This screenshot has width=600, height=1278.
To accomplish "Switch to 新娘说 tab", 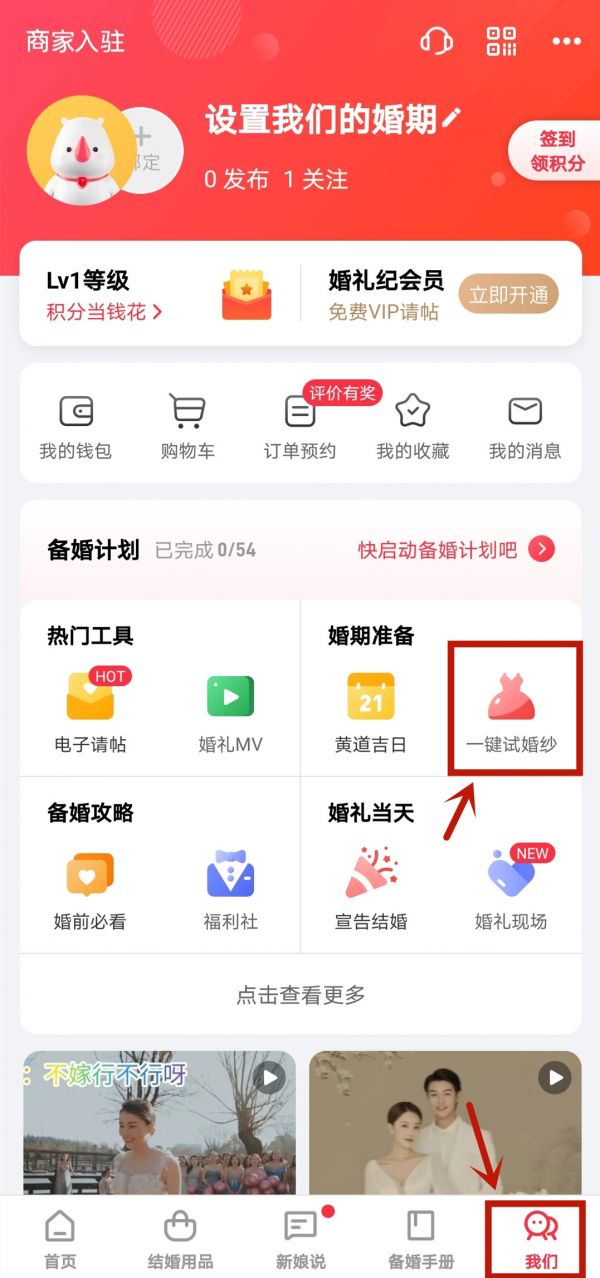I will coord(300,1238).
